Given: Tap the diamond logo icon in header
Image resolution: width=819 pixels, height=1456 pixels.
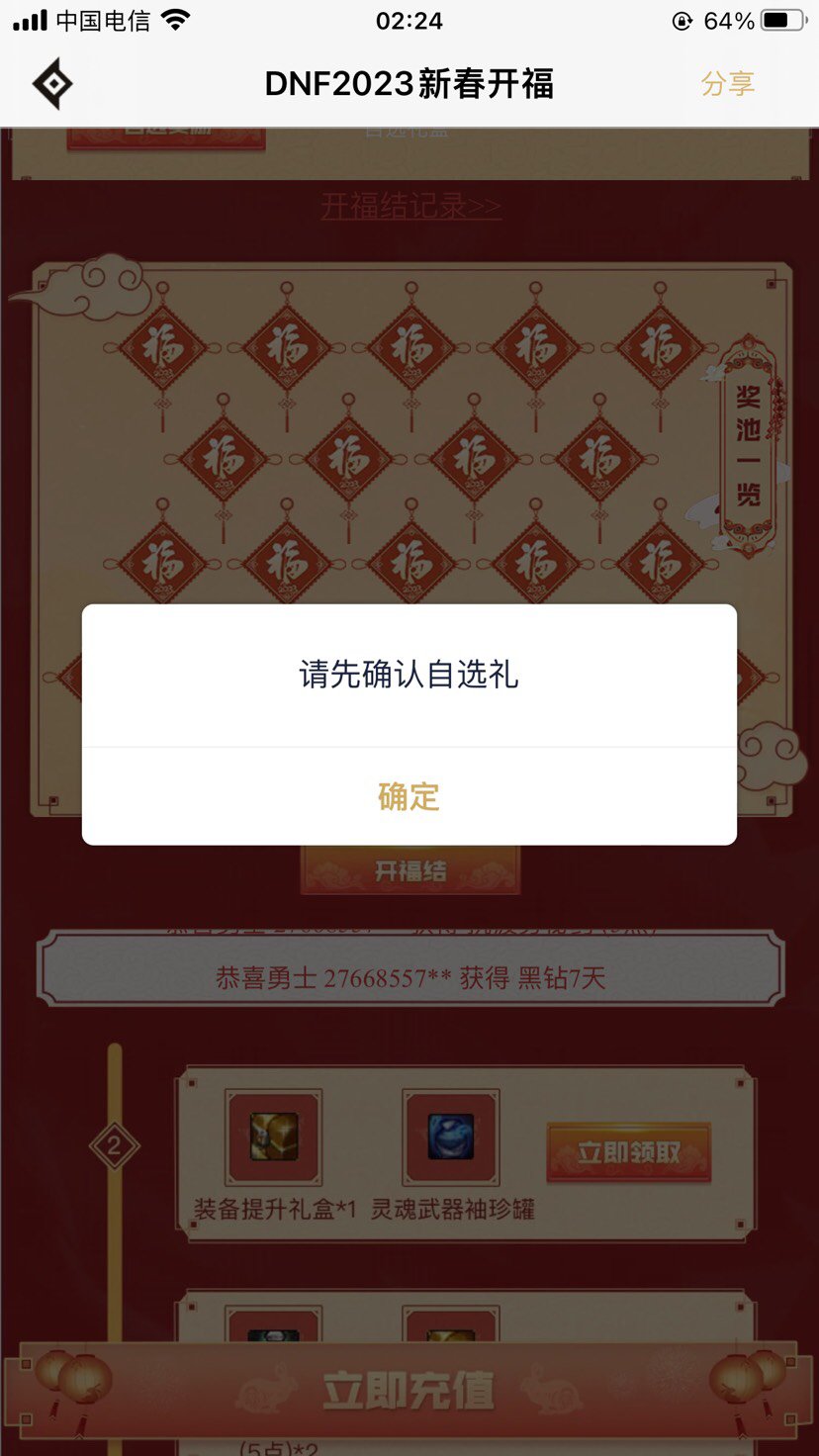Looking at the screenshot, I should (52, 84).
